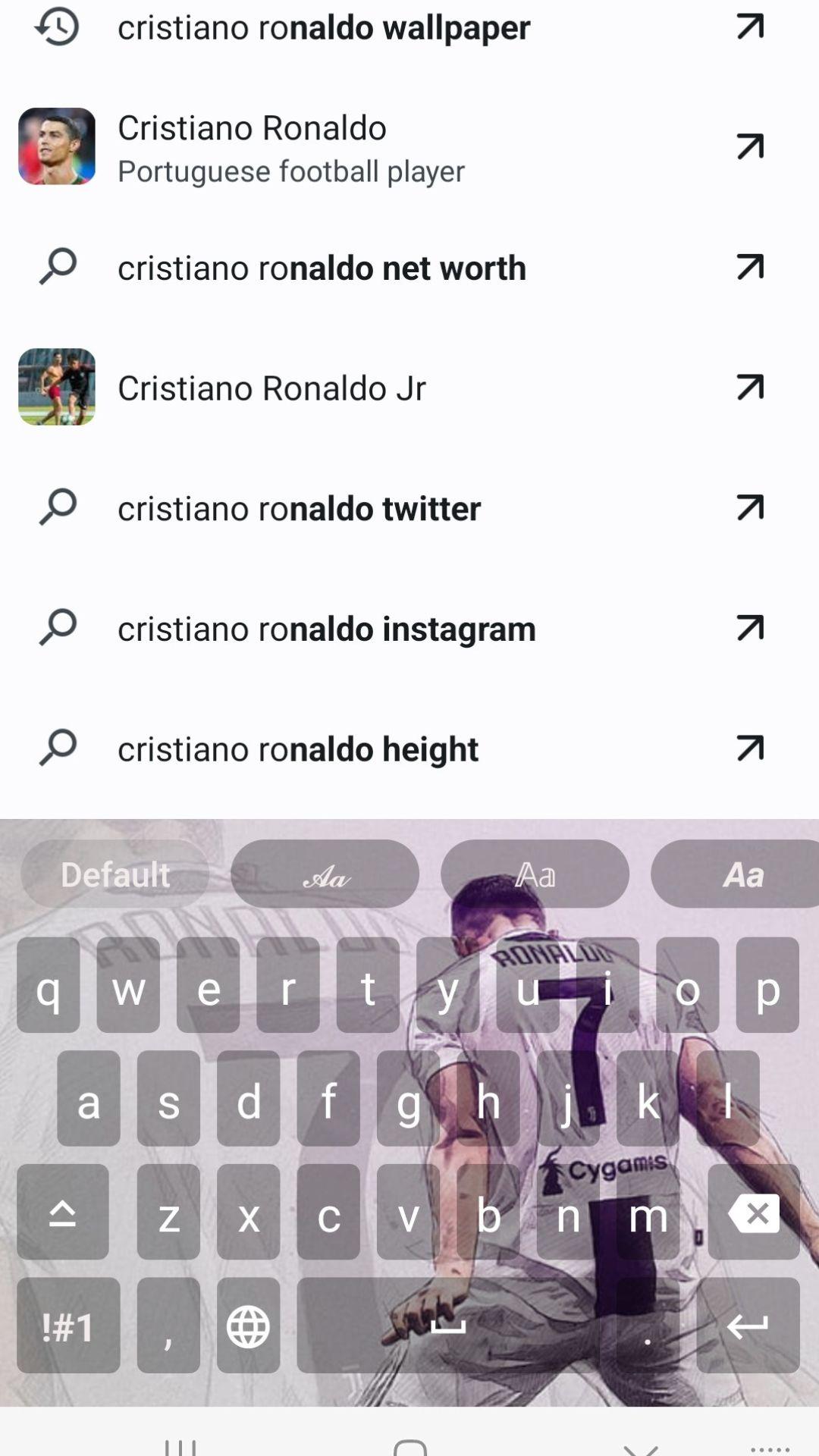Tap the fill-in arrow next to Cristiano Ronaldo Jr
Viewport: 819px width, 1456px height.
click(x=750, y=388)
